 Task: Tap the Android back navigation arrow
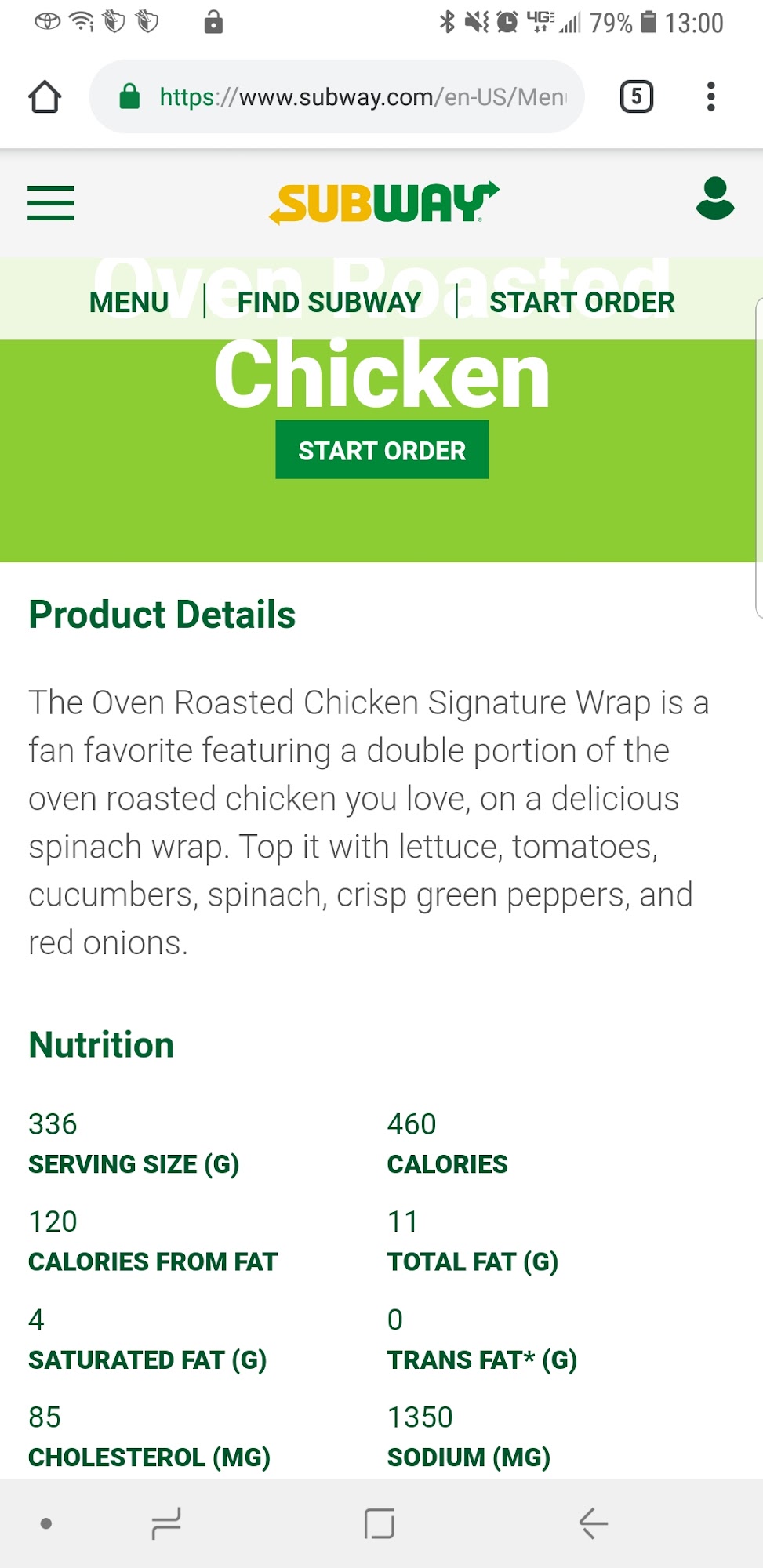click(x=592, y=1524)
